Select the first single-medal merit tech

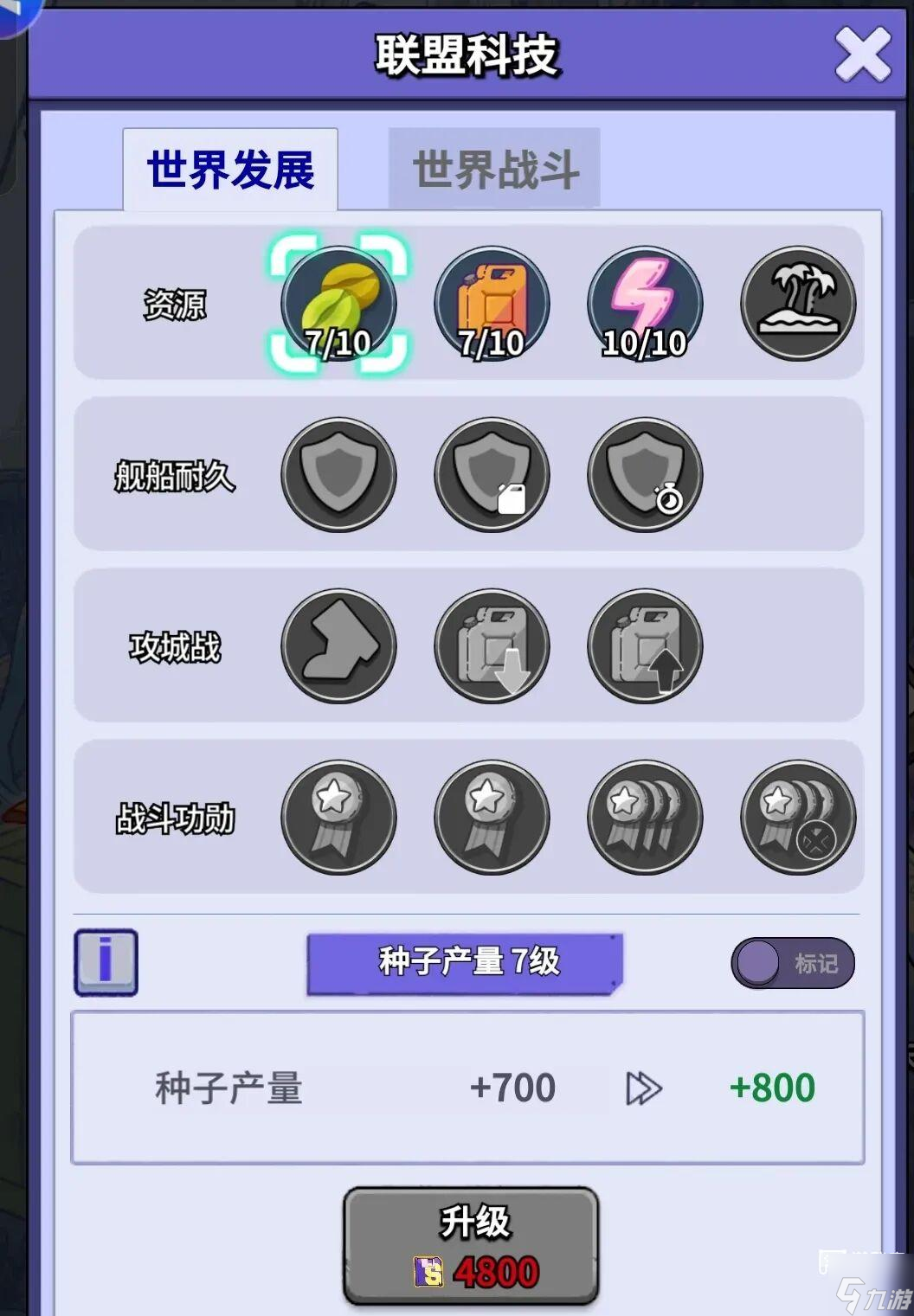tap(338, 817)
